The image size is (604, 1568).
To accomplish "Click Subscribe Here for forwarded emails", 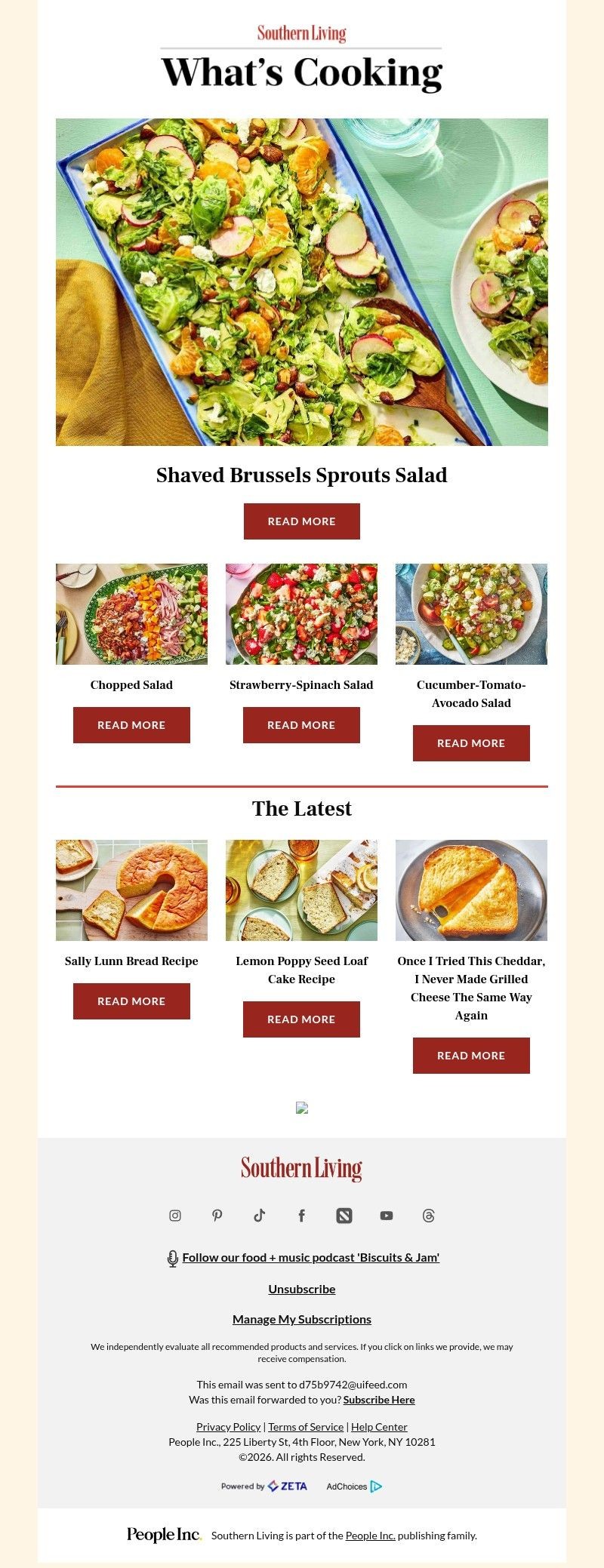I will [379, 1399].
